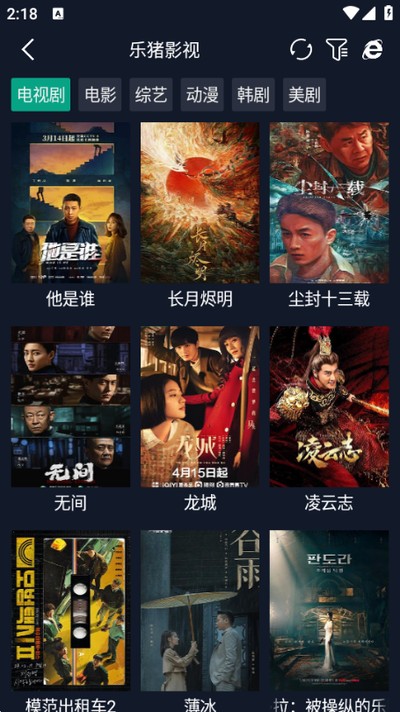Switch to the 综艺 tab
400x712 pixels.
tap(151, 94)
